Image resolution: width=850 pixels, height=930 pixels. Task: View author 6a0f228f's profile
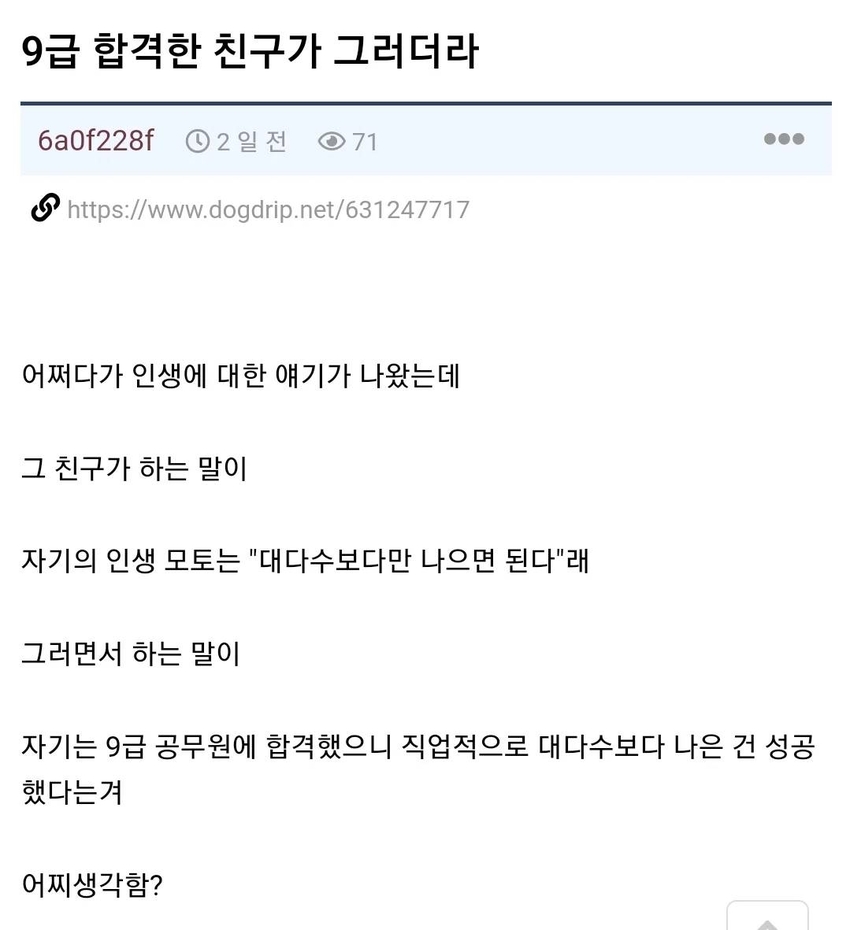click(x=96, y=141)
